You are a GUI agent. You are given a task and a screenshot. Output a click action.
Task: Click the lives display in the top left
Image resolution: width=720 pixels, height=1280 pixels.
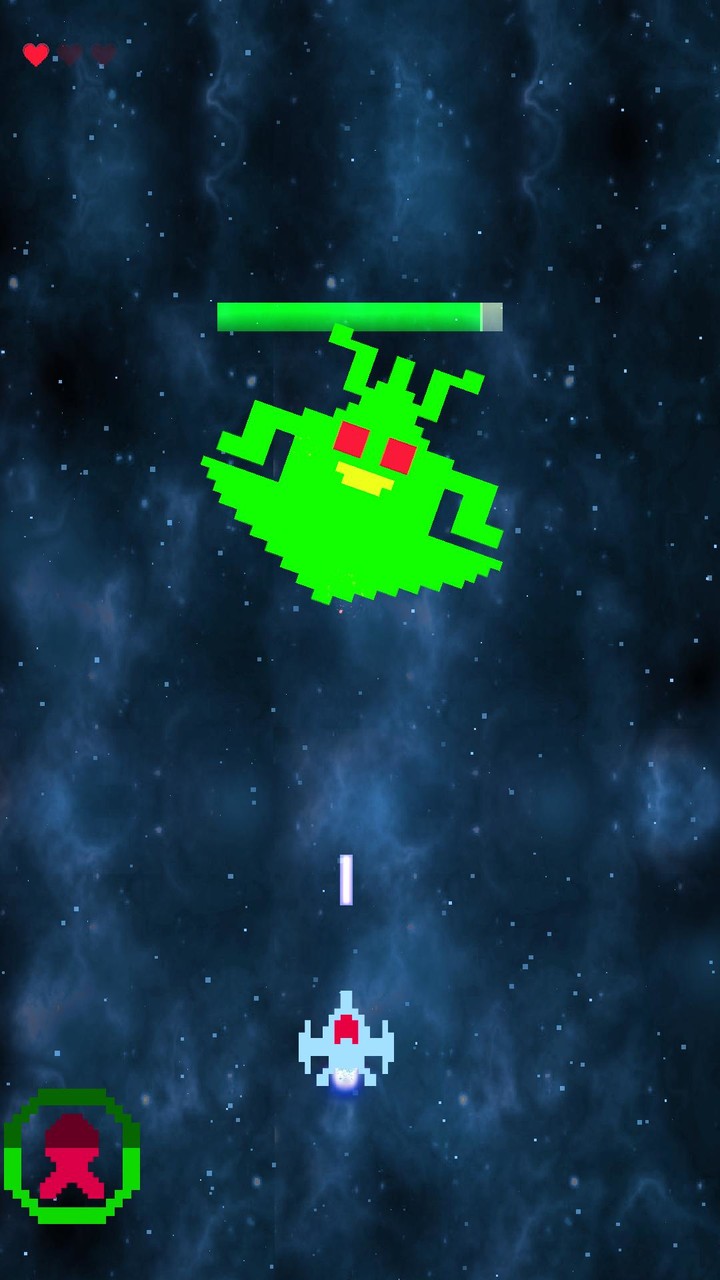click(x=68, y=55)
